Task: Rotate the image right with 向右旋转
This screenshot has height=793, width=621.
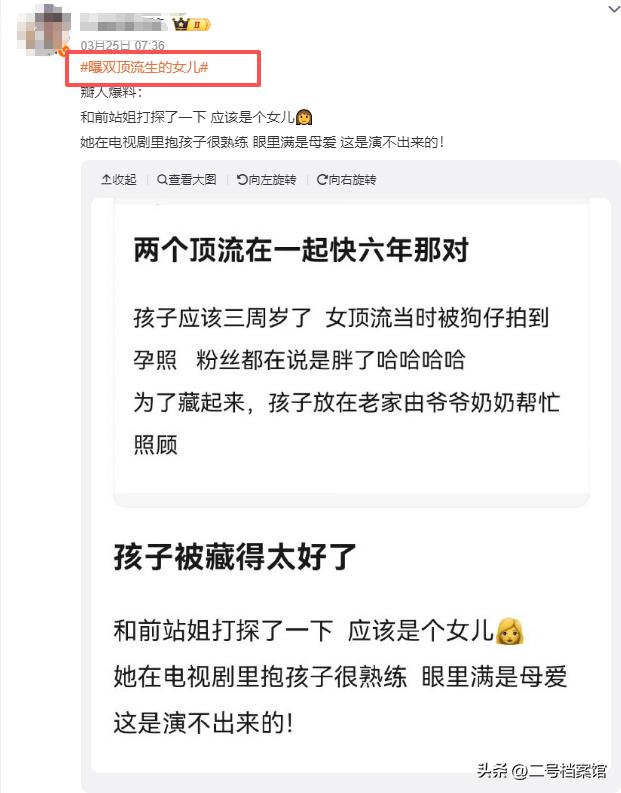Action: click(x=346, y=180)
